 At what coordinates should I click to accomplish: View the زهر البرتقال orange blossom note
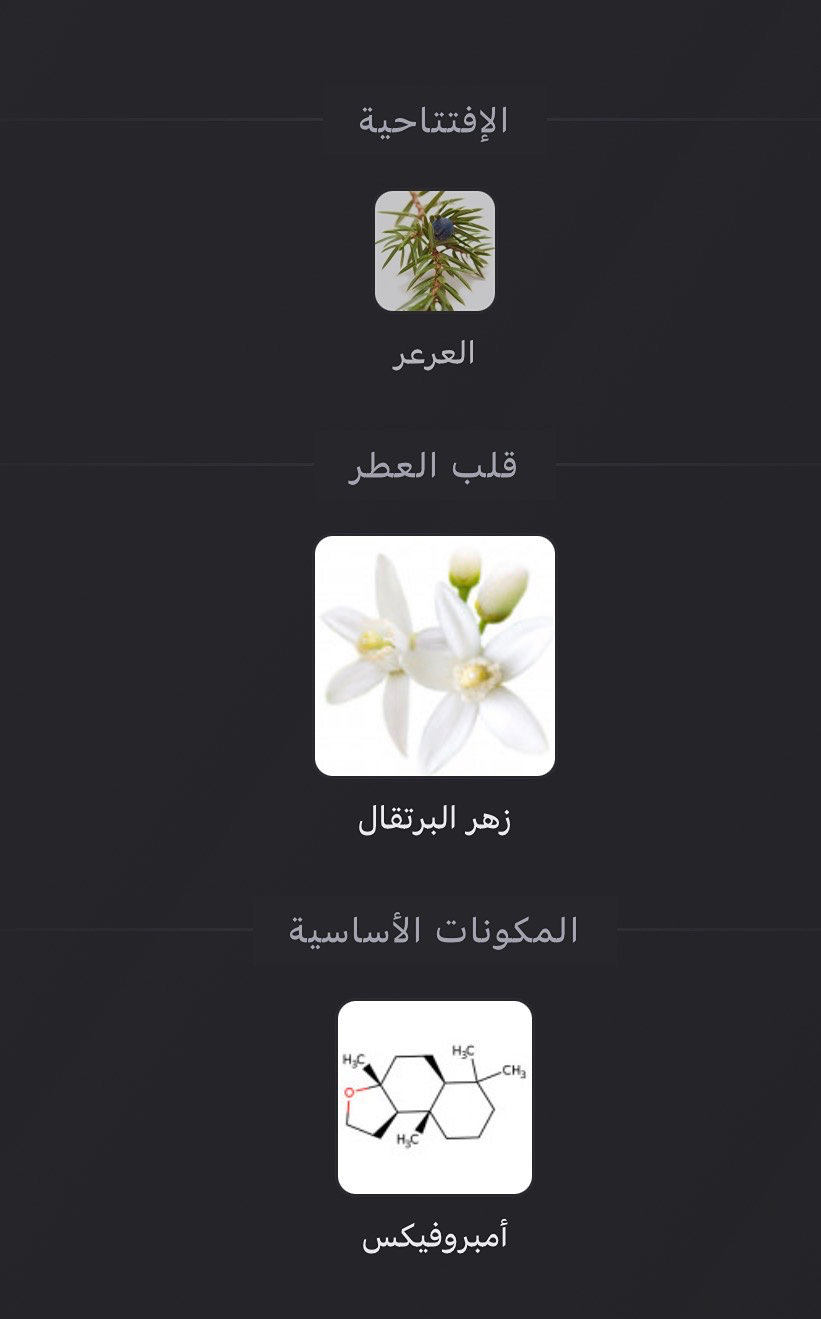(435, 656)
